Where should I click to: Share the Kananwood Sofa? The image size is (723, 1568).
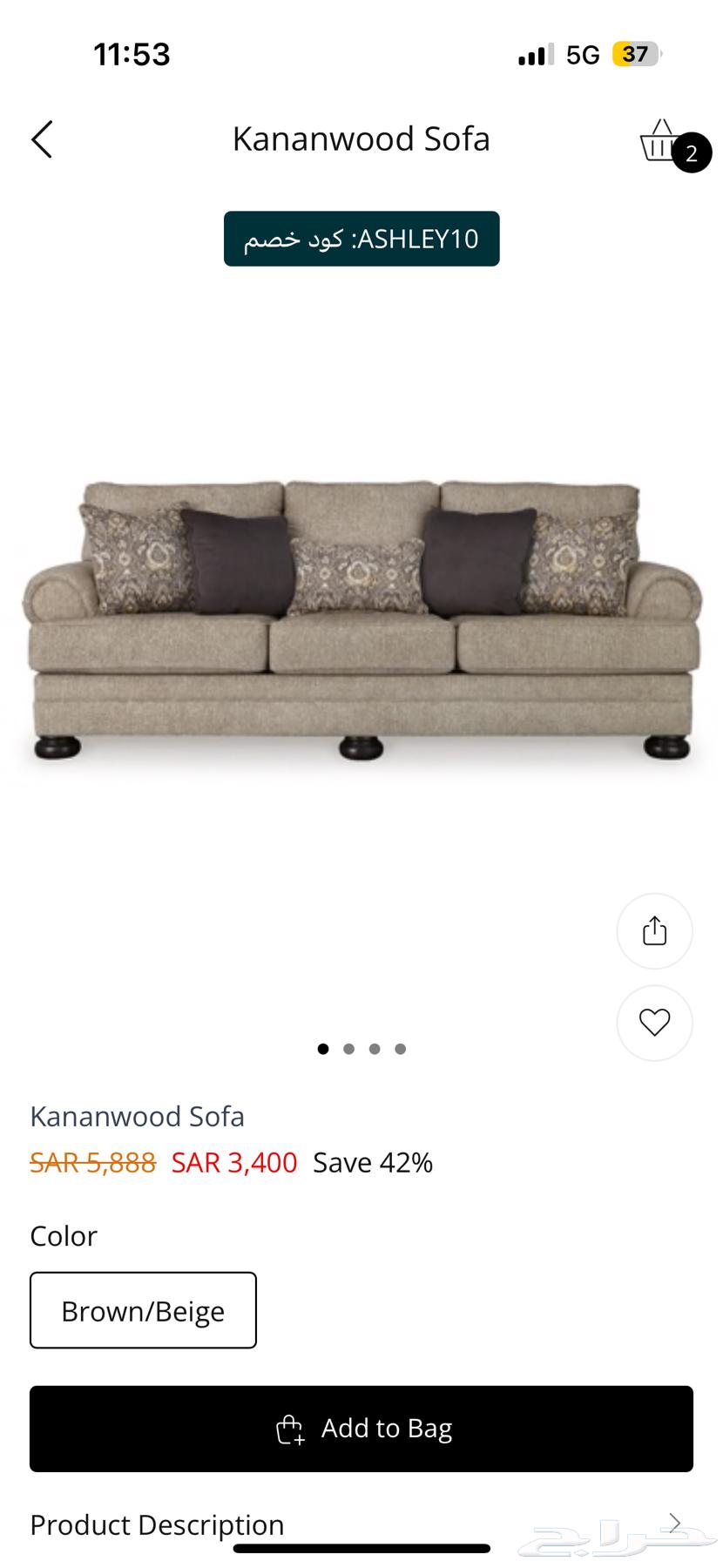click(x=654, y=931)
